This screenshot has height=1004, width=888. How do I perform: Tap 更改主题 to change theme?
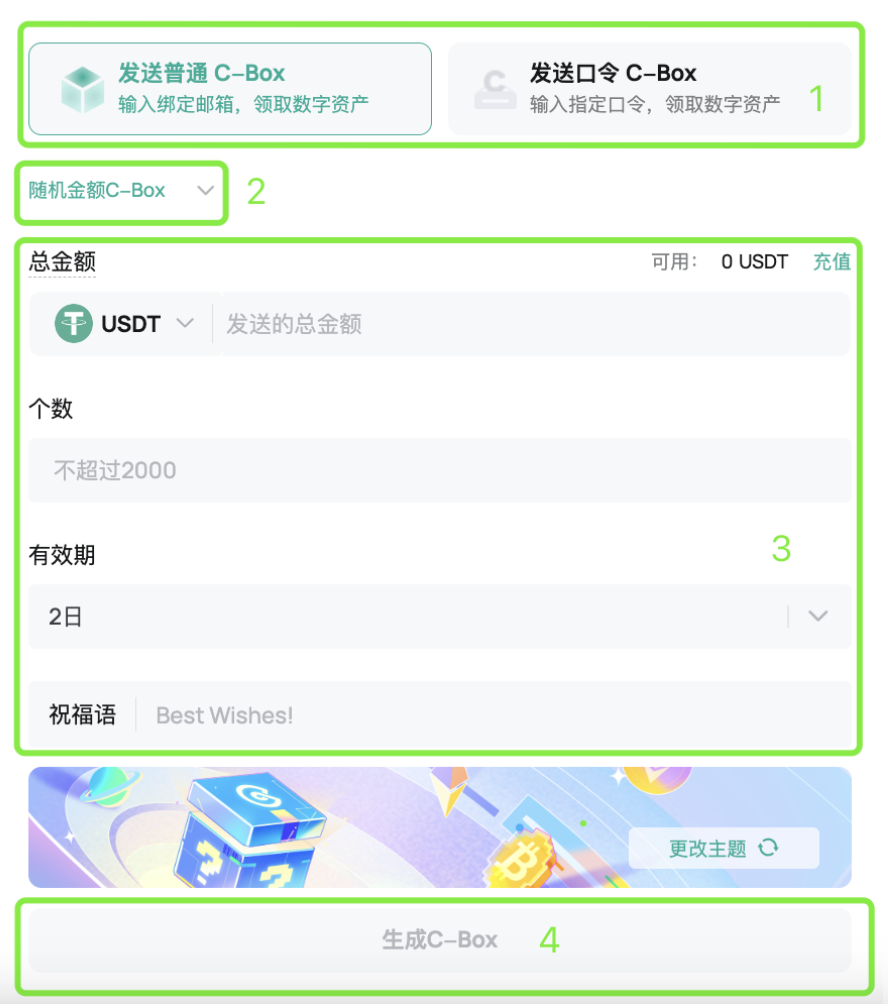point(723,848)
